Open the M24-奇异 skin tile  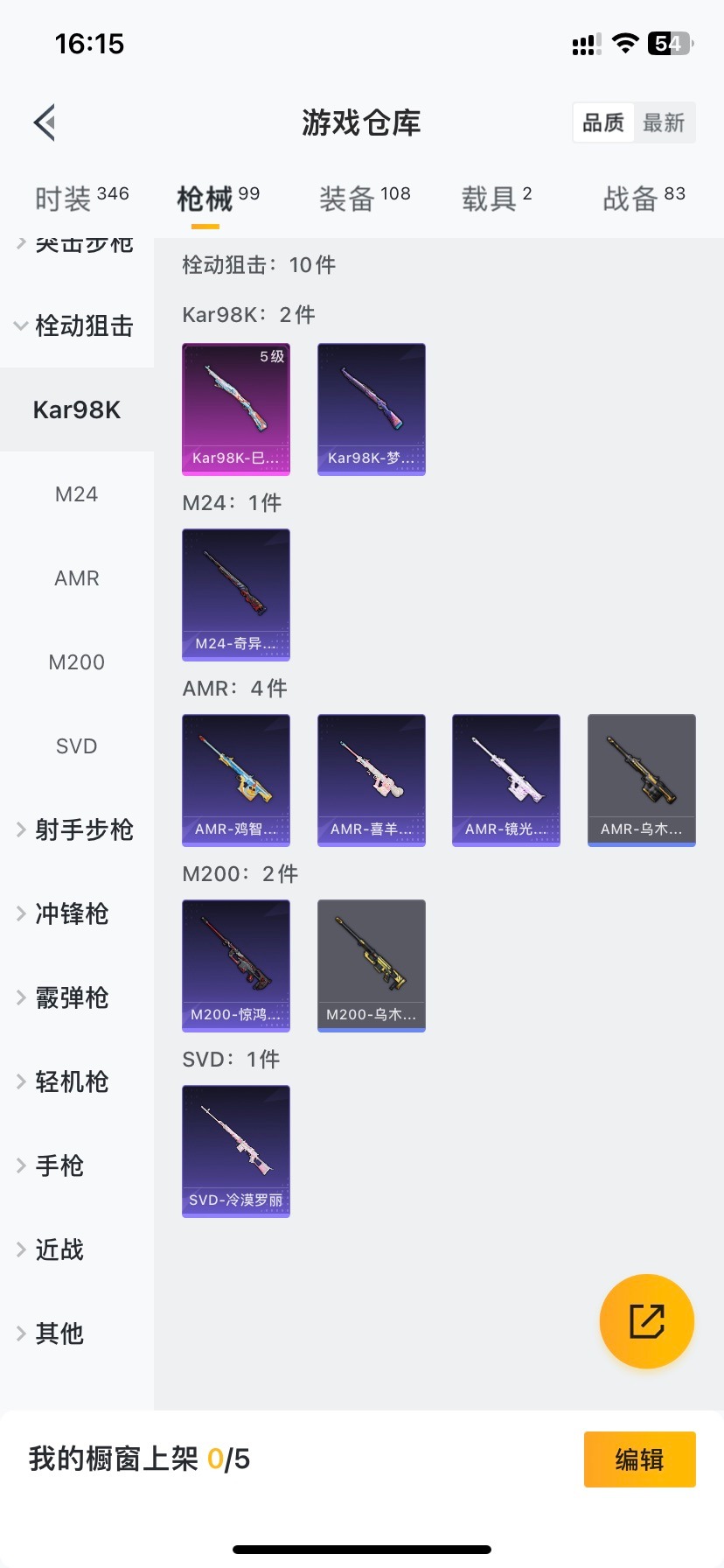(x=236, y=594)
